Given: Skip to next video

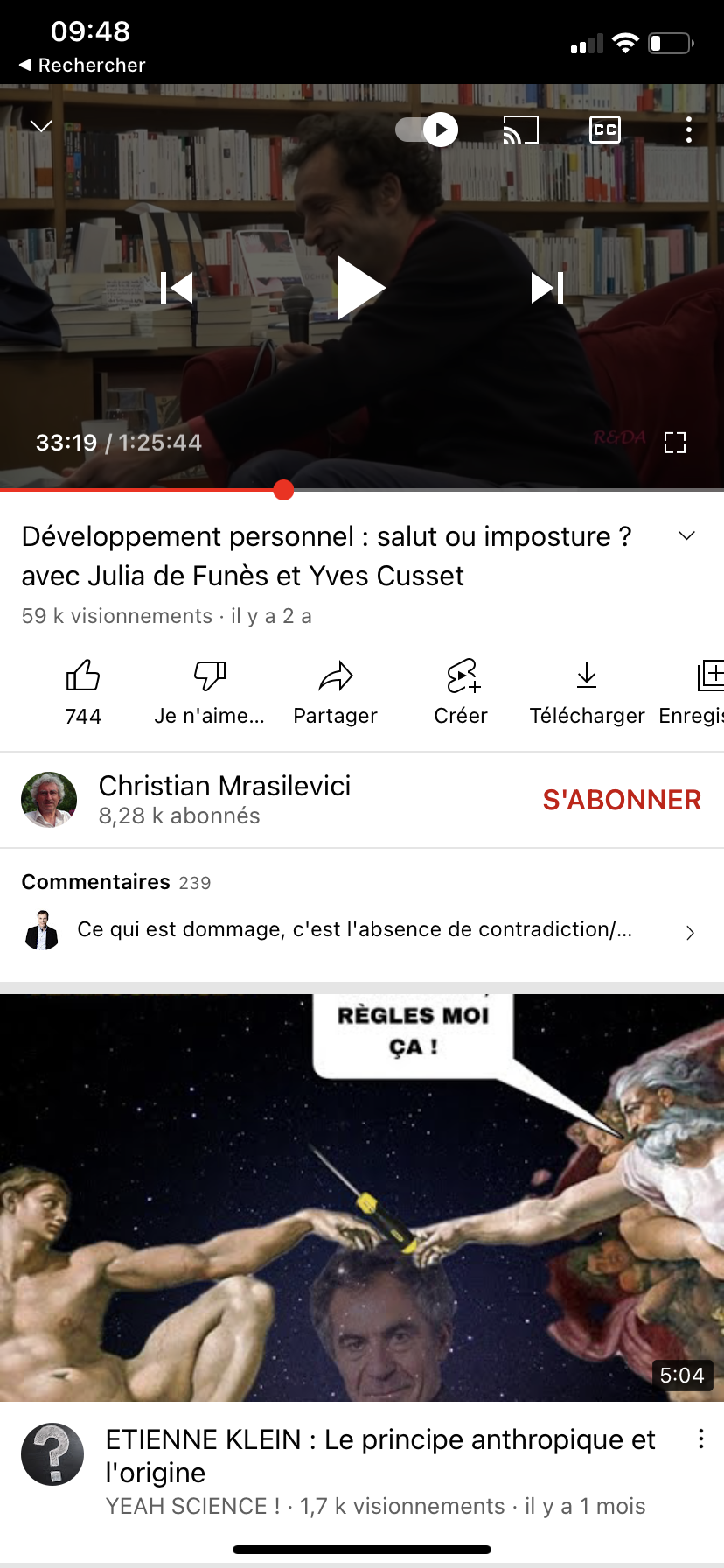Looking at the screenshot, I should pos(546,288).
